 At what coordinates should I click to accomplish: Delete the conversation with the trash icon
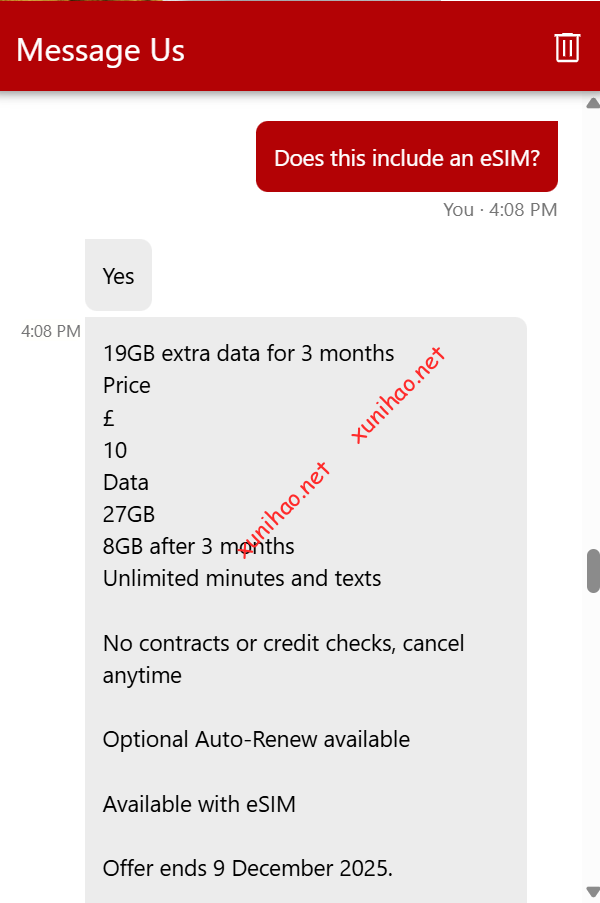click(x=567, y=47)
